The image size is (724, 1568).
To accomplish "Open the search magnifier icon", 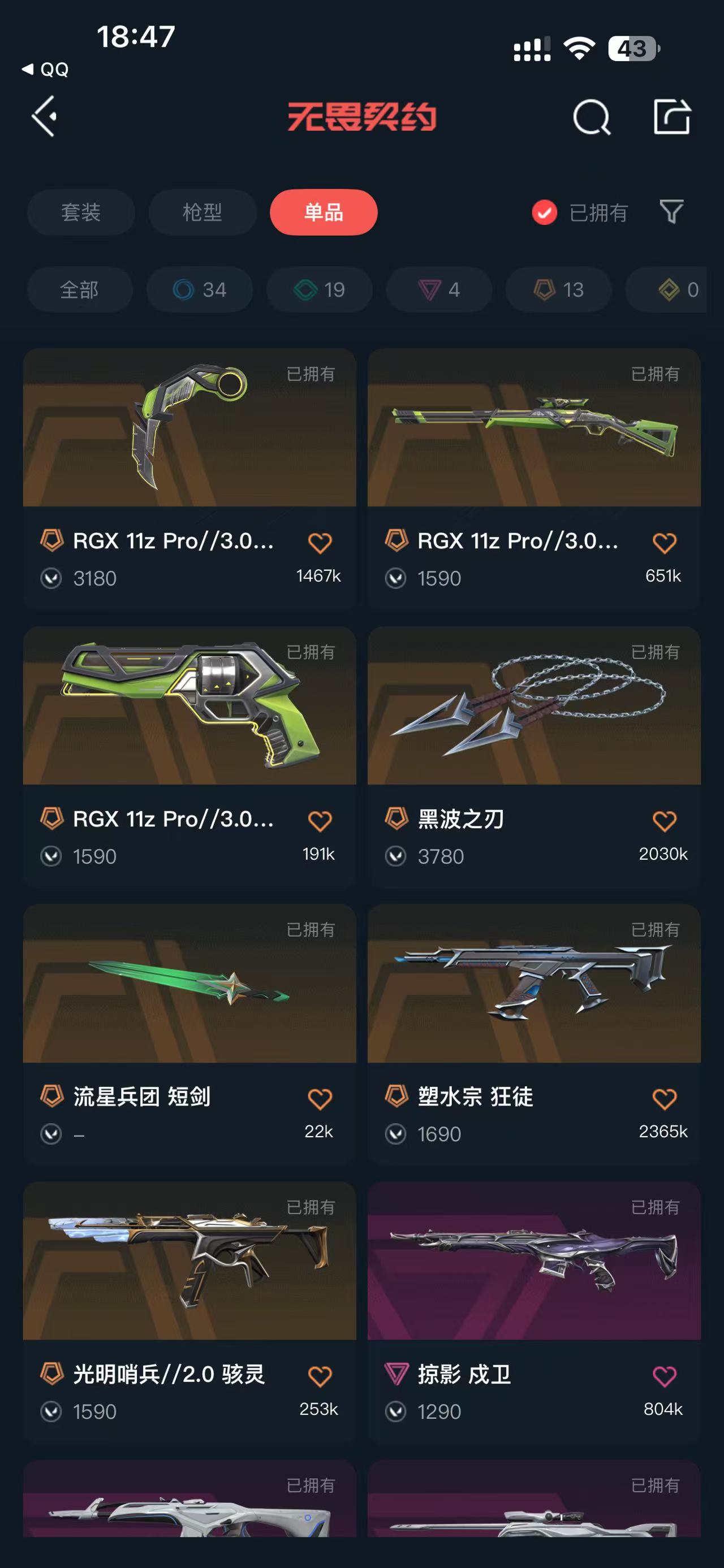I will point(591,116).
